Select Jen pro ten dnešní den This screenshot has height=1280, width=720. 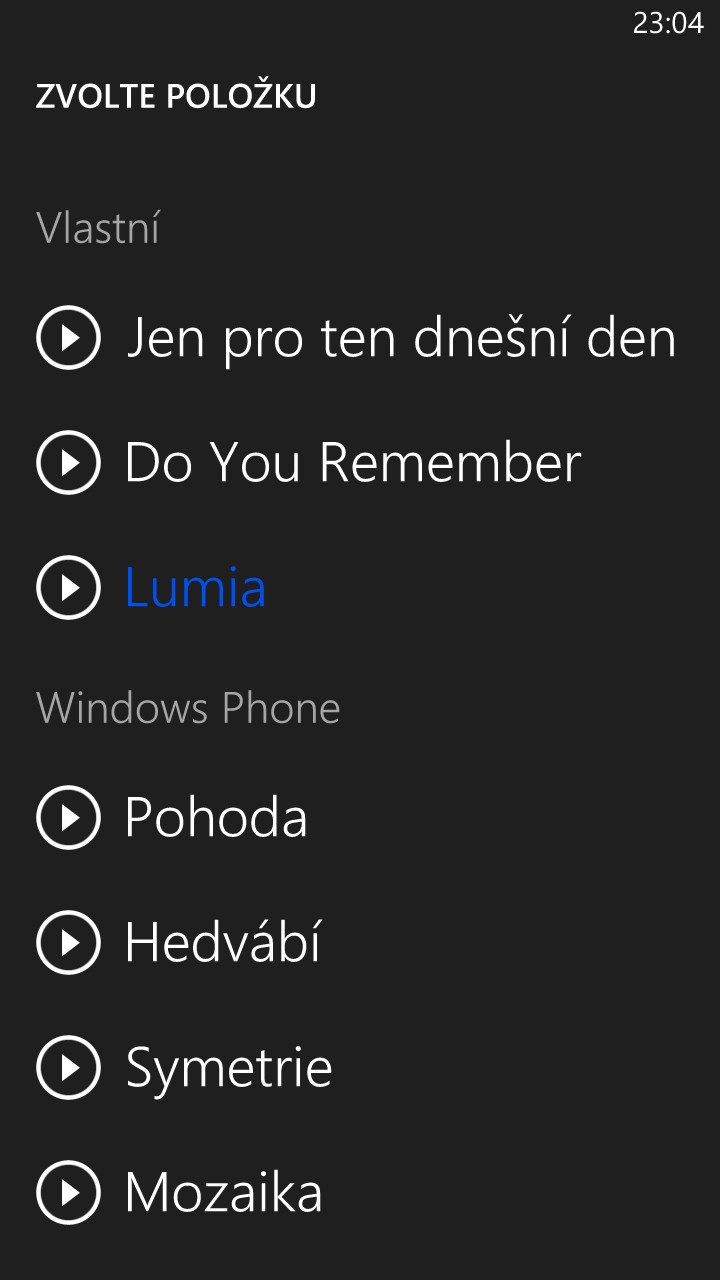click(401, 339)
